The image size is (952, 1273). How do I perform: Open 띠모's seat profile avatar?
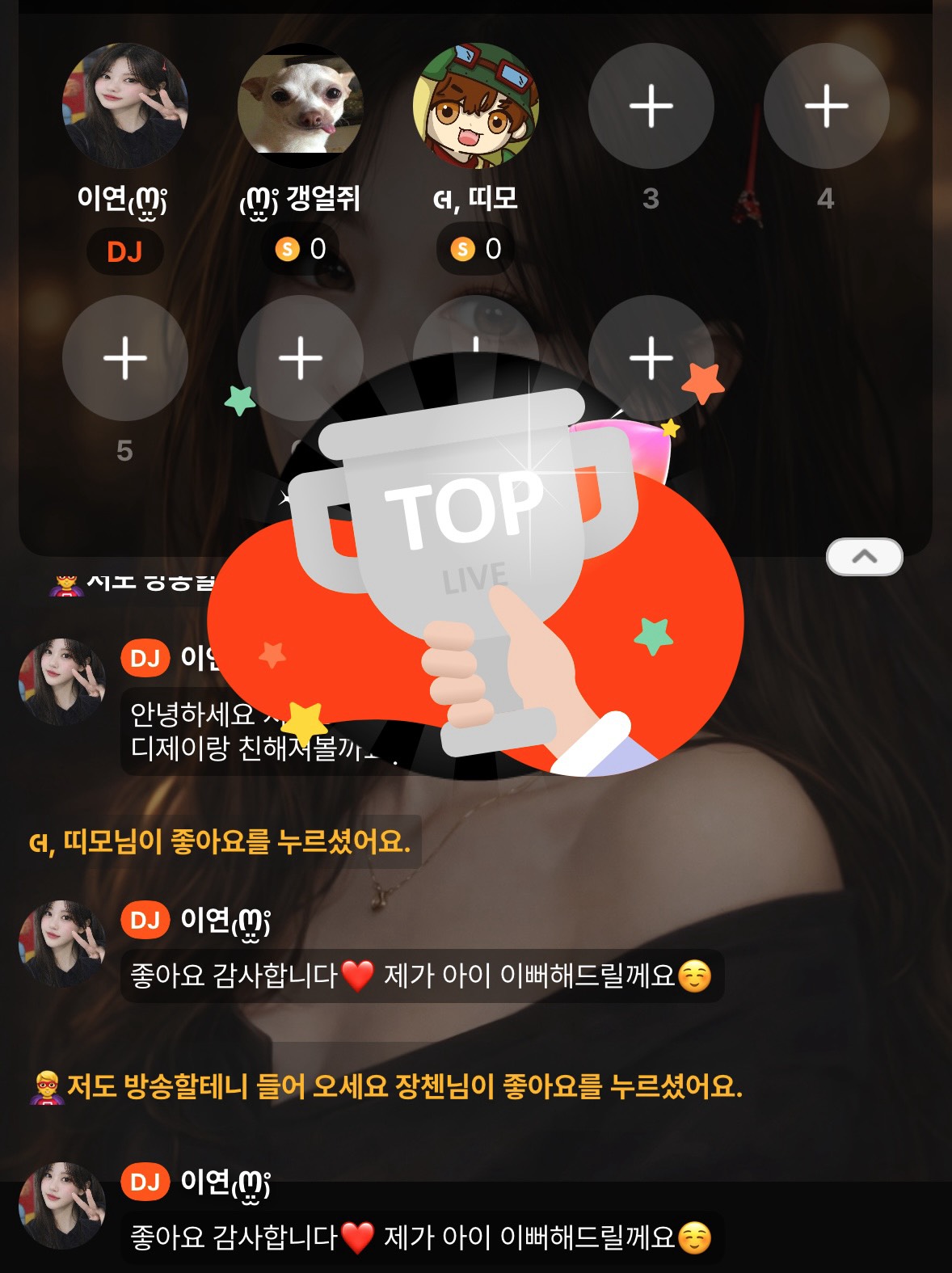click(476, 106)
